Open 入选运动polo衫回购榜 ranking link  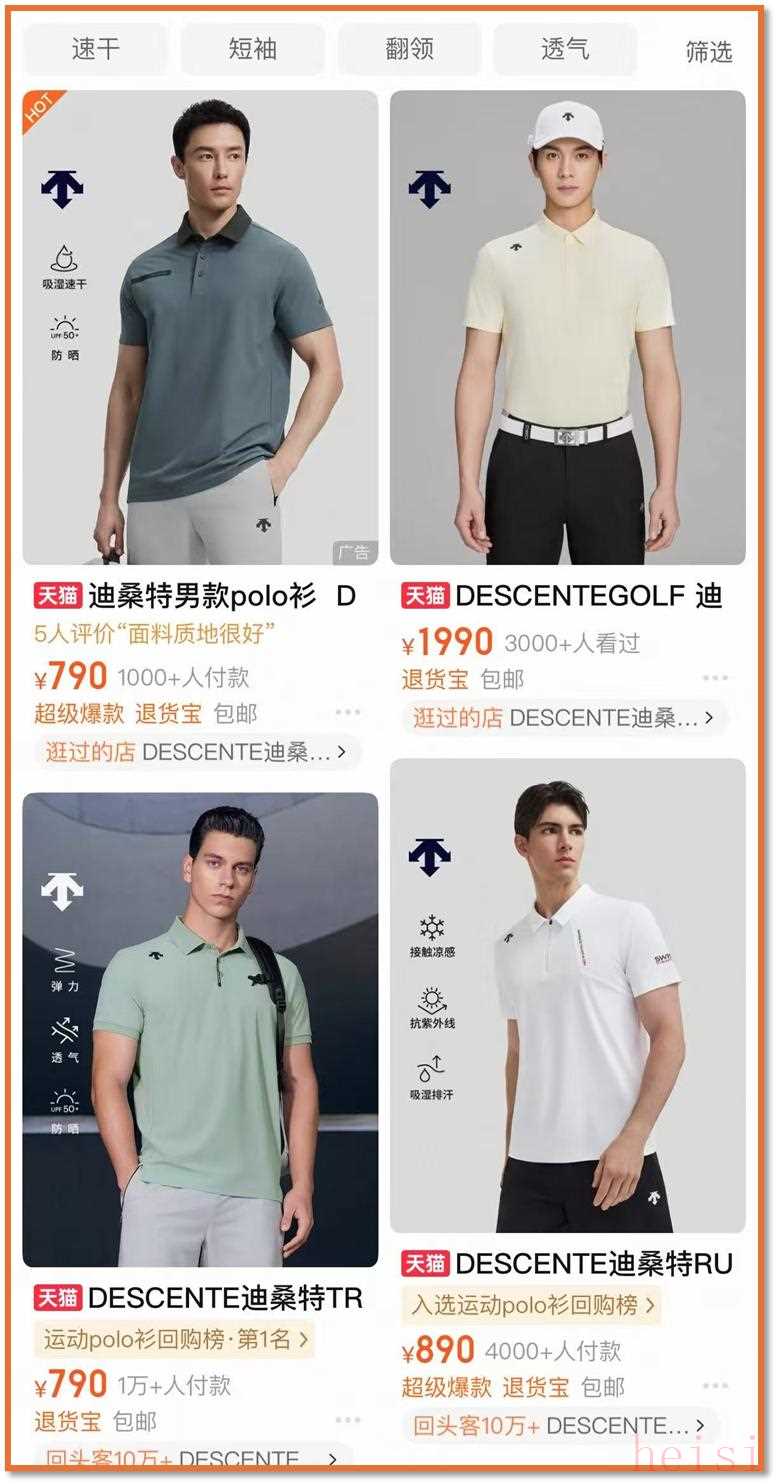point(531,1305)
